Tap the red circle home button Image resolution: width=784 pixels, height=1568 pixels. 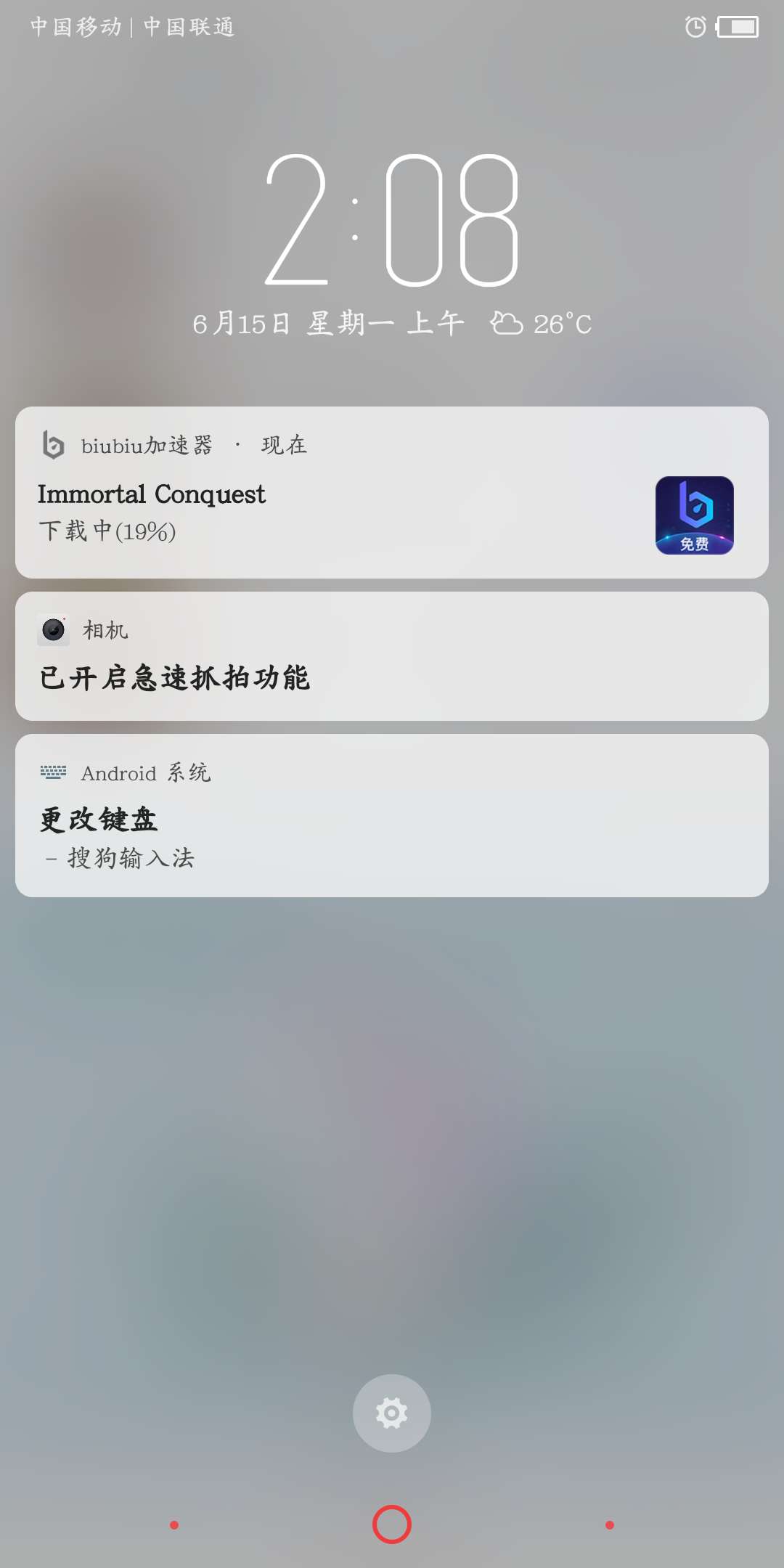tap(392, 1524)
